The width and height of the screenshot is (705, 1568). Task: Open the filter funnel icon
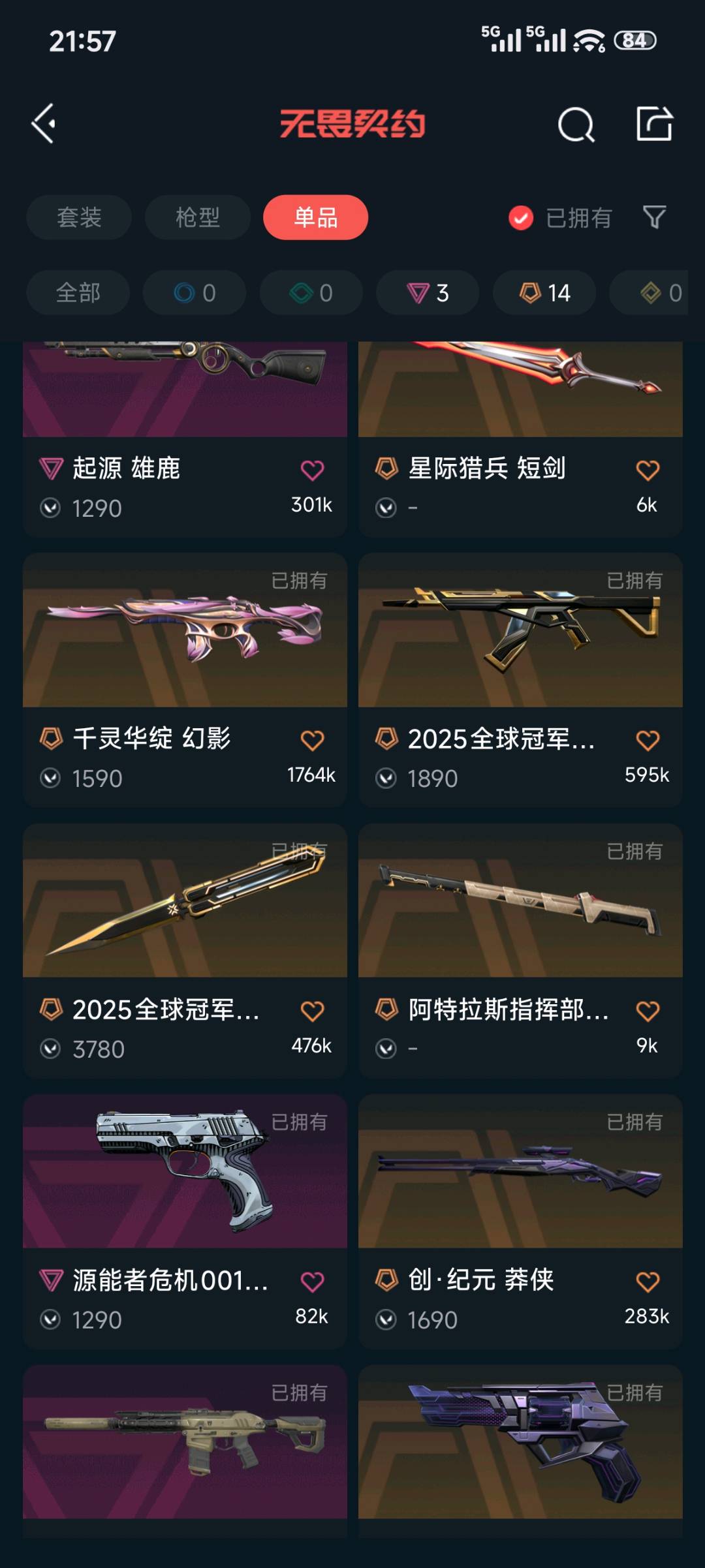654,217
